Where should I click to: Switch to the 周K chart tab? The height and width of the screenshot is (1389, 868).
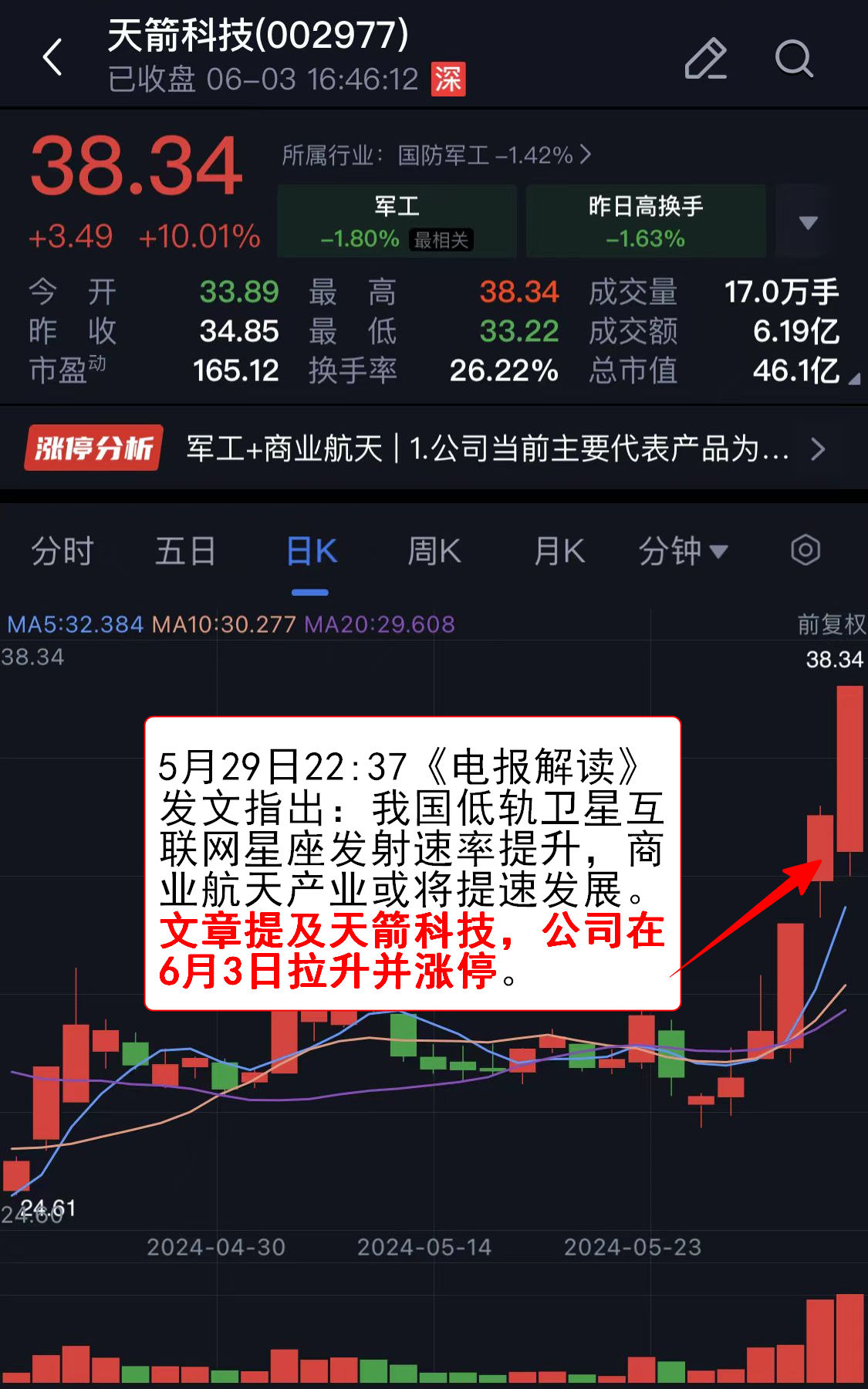[x=434, y=552]
